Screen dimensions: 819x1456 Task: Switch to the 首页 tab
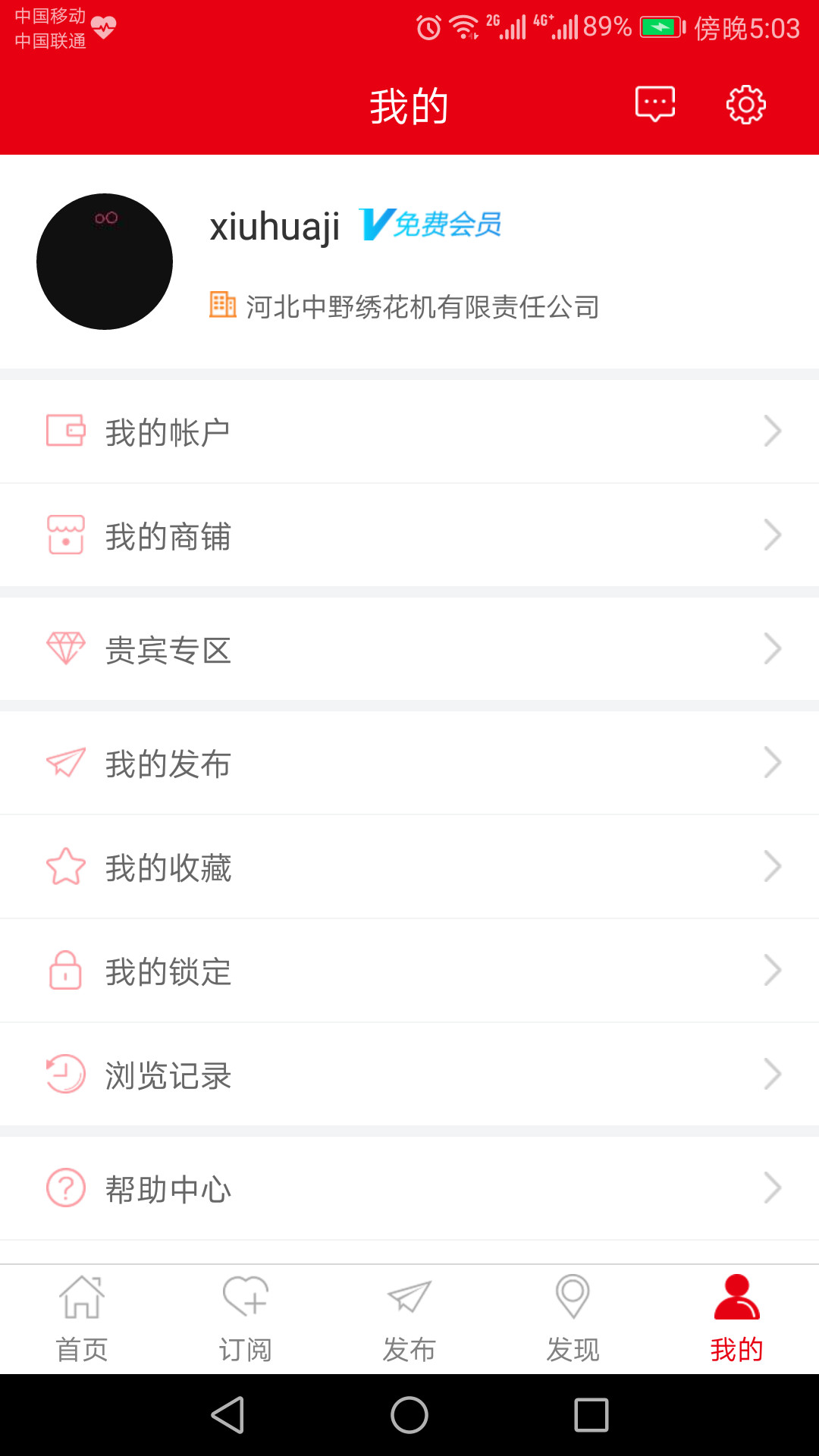tap(82, 1319)
